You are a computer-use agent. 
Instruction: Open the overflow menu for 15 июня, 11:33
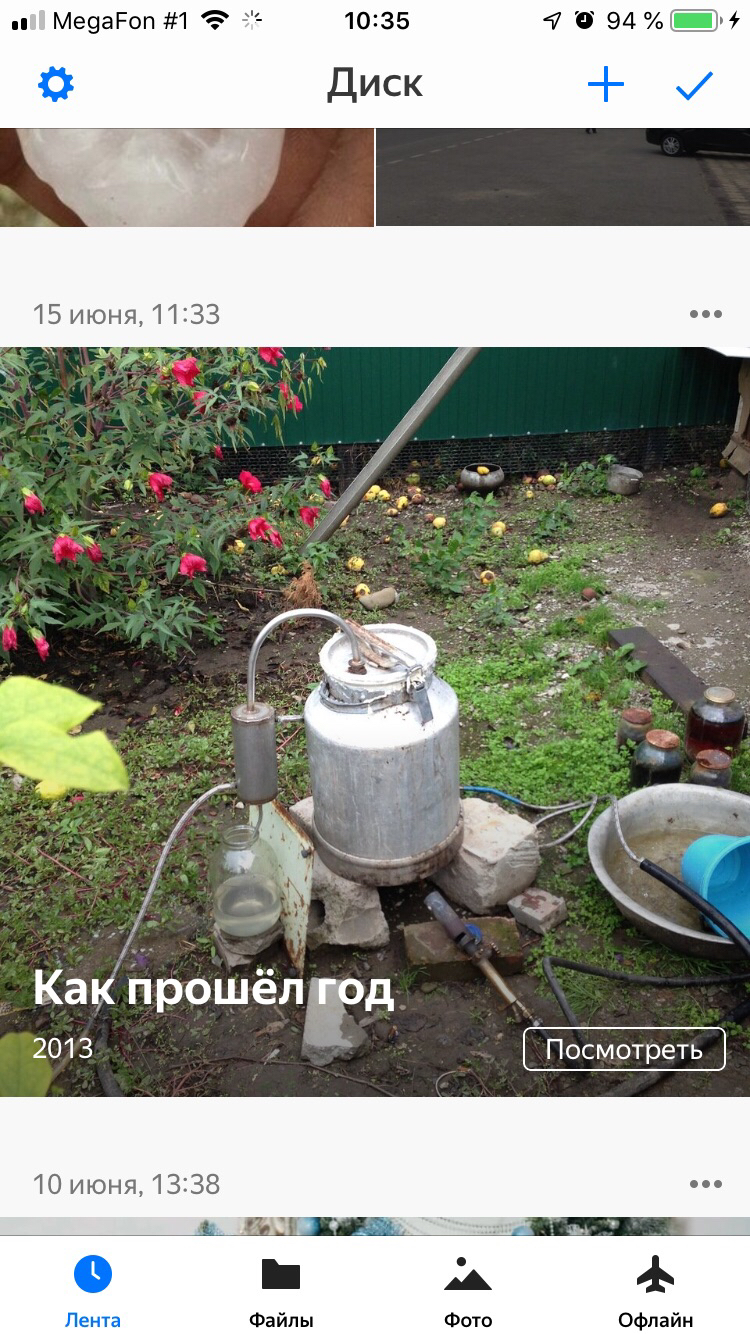(x=705, y=314)
